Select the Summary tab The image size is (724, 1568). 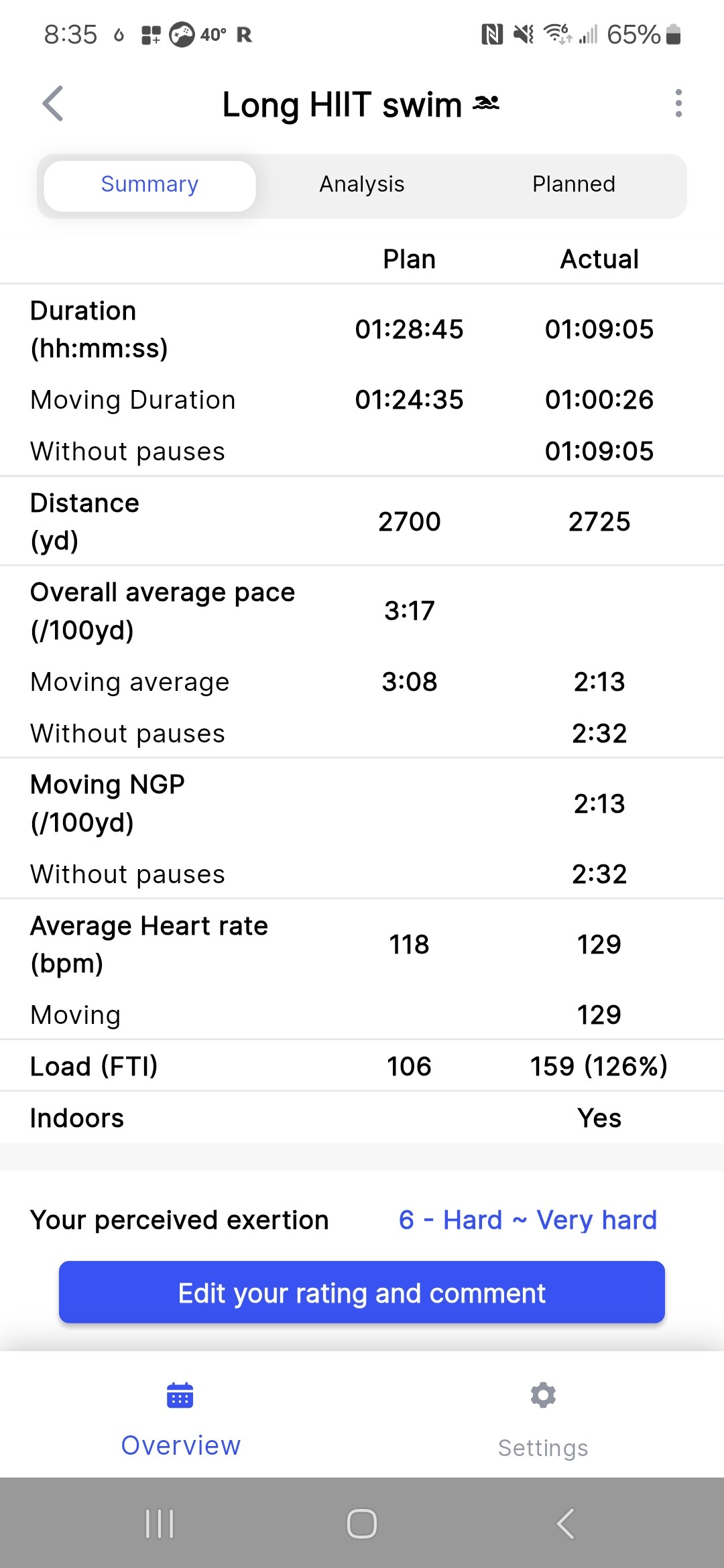(x=149, y=185)
